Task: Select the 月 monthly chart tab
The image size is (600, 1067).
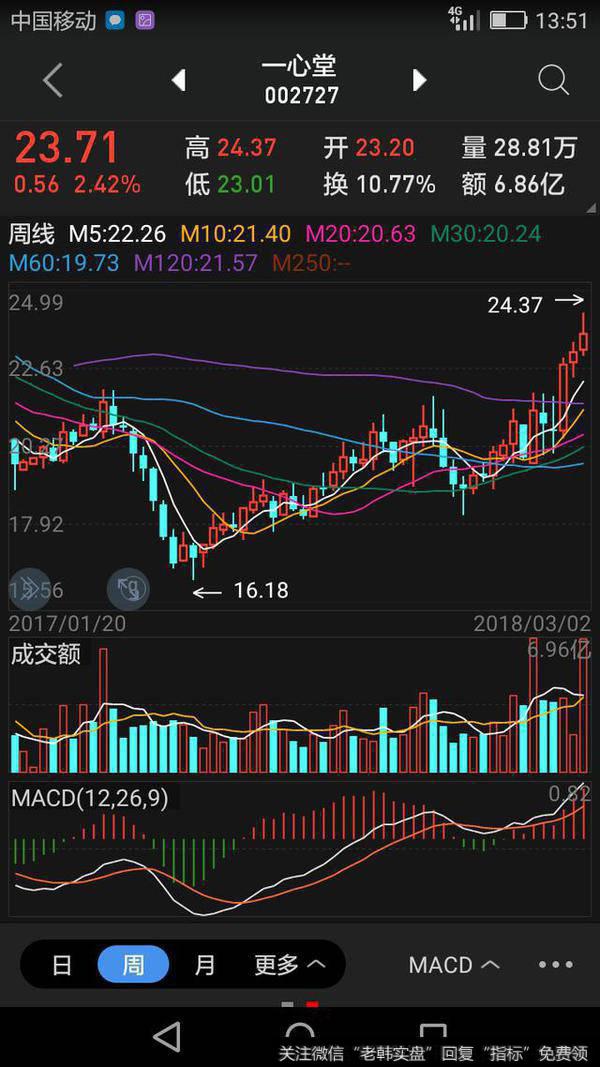Action: [x=205, y=965]
